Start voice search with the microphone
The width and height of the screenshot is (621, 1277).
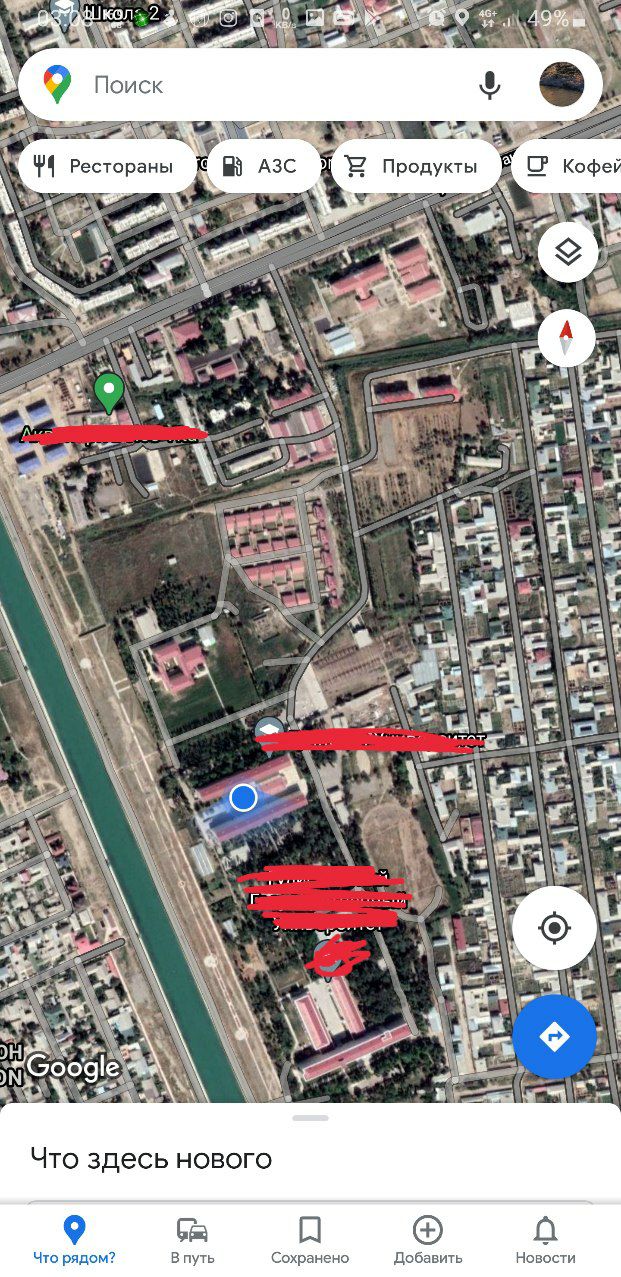pos(489,85)
